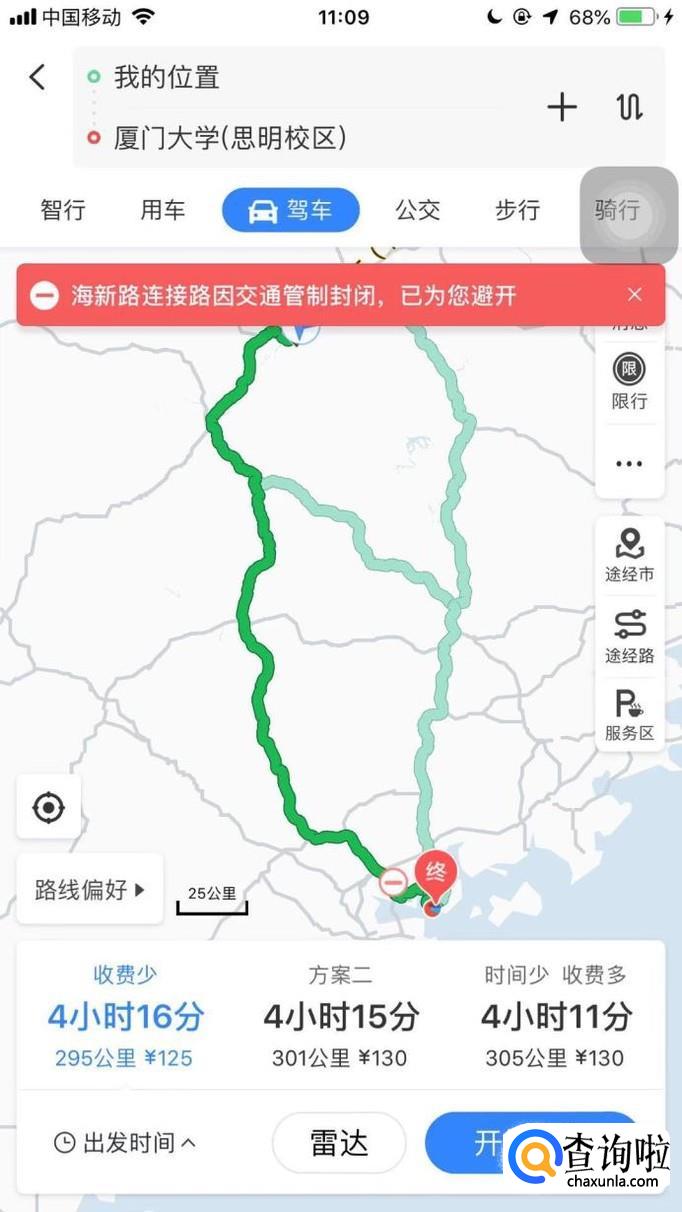Switch to the 步行 walking tab
The width and height of the screenshot is (682, 1212).
[x=518, y=210]
